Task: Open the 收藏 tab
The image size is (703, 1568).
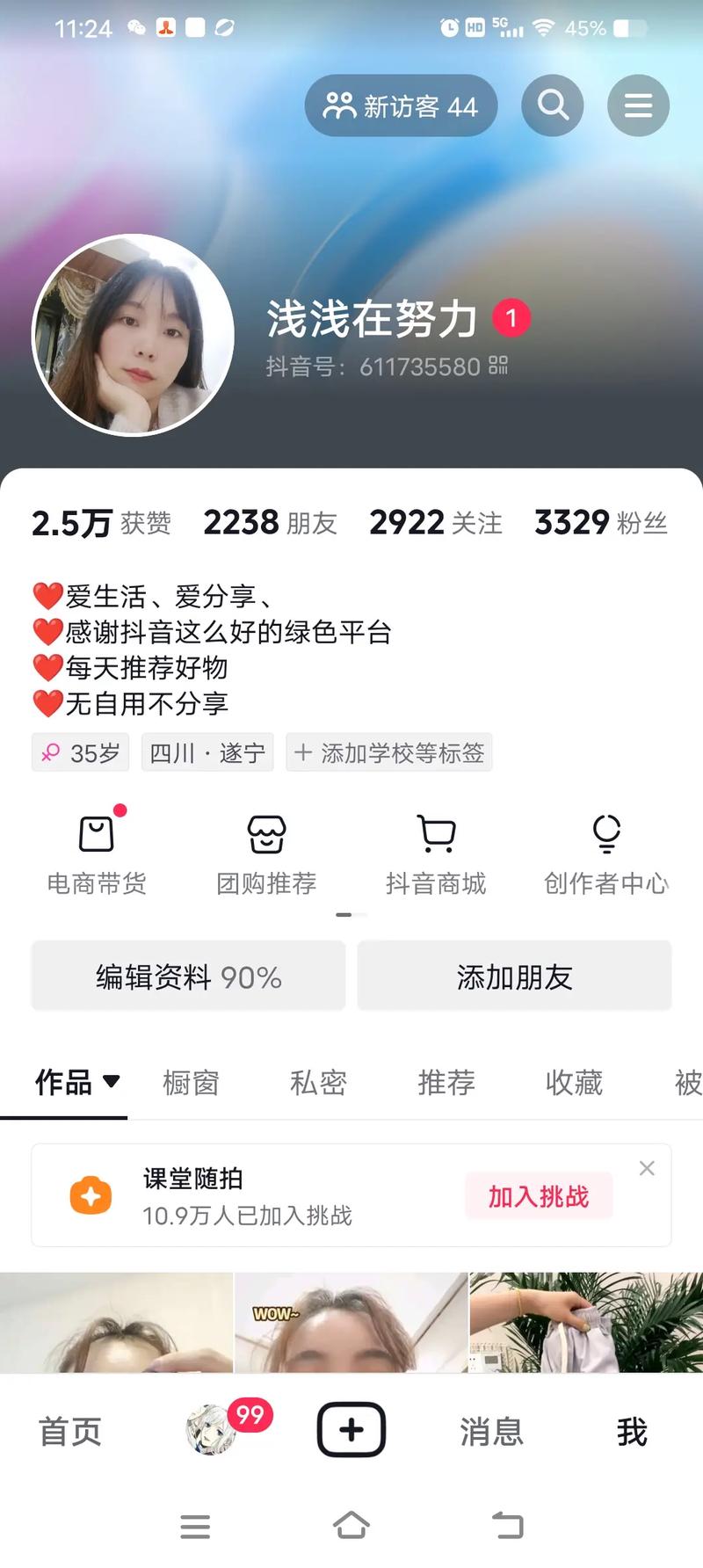Action: [x=571, y=1083]
